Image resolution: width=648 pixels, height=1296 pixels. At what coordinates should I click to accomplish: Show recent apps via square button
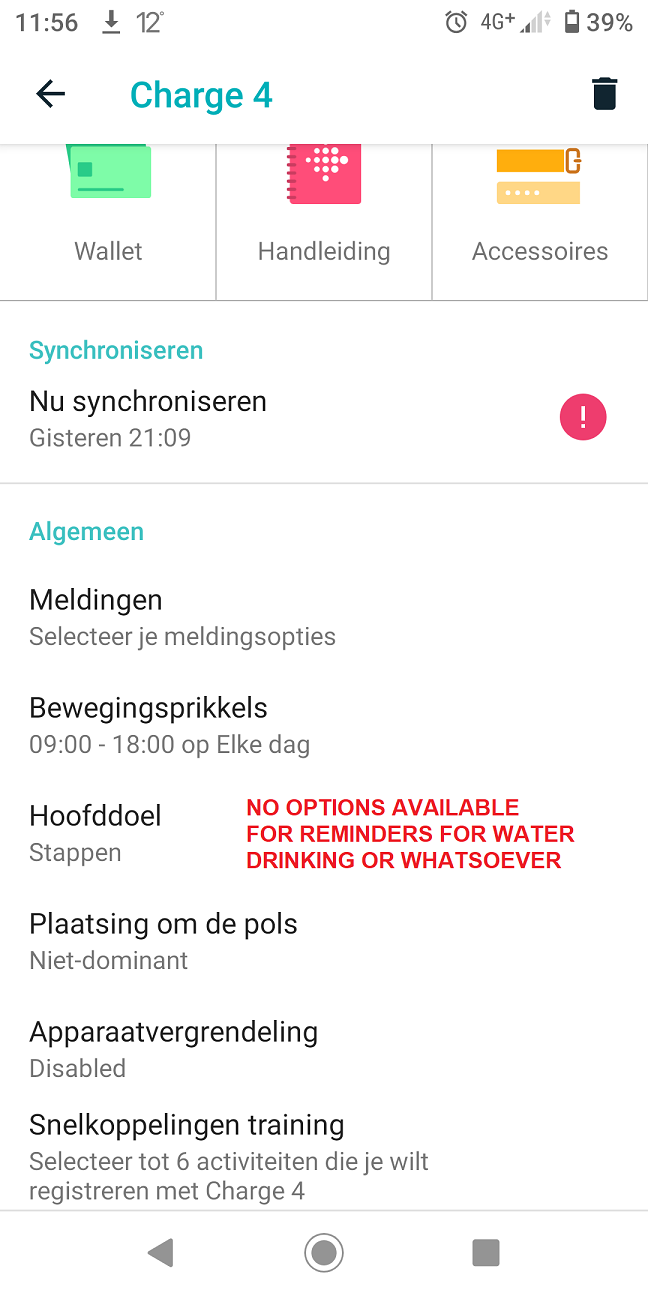click(486, 1252)
